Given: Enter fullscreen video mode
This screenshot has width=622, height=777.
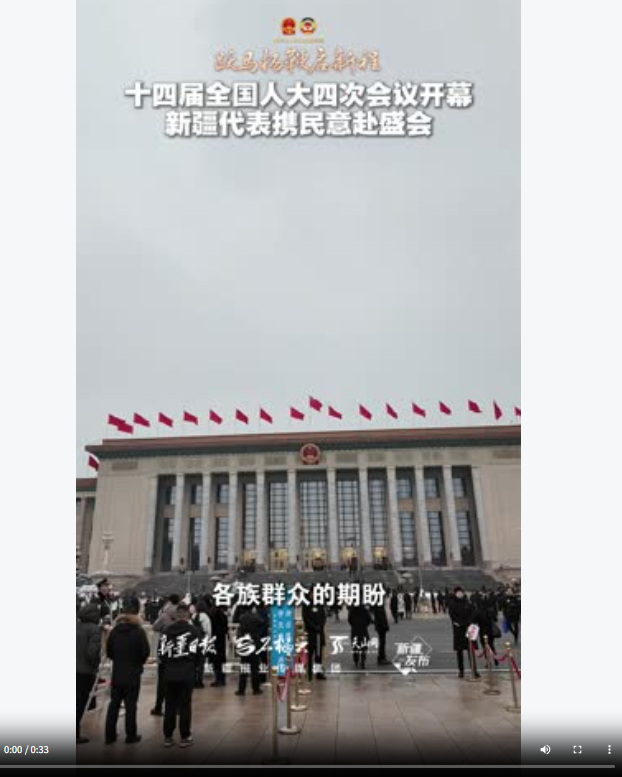Looking at the screenshot, I should (x=577, y=749).
